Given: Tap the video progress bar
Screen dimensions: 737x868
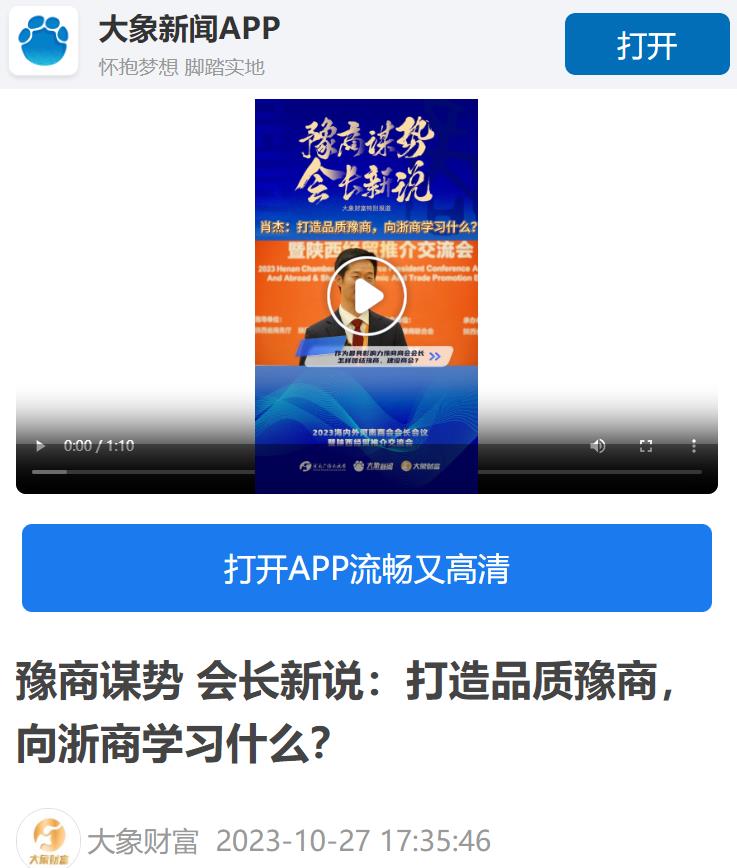Looking at the screenshot, I should pyautogui.click(x=367, y=471).
